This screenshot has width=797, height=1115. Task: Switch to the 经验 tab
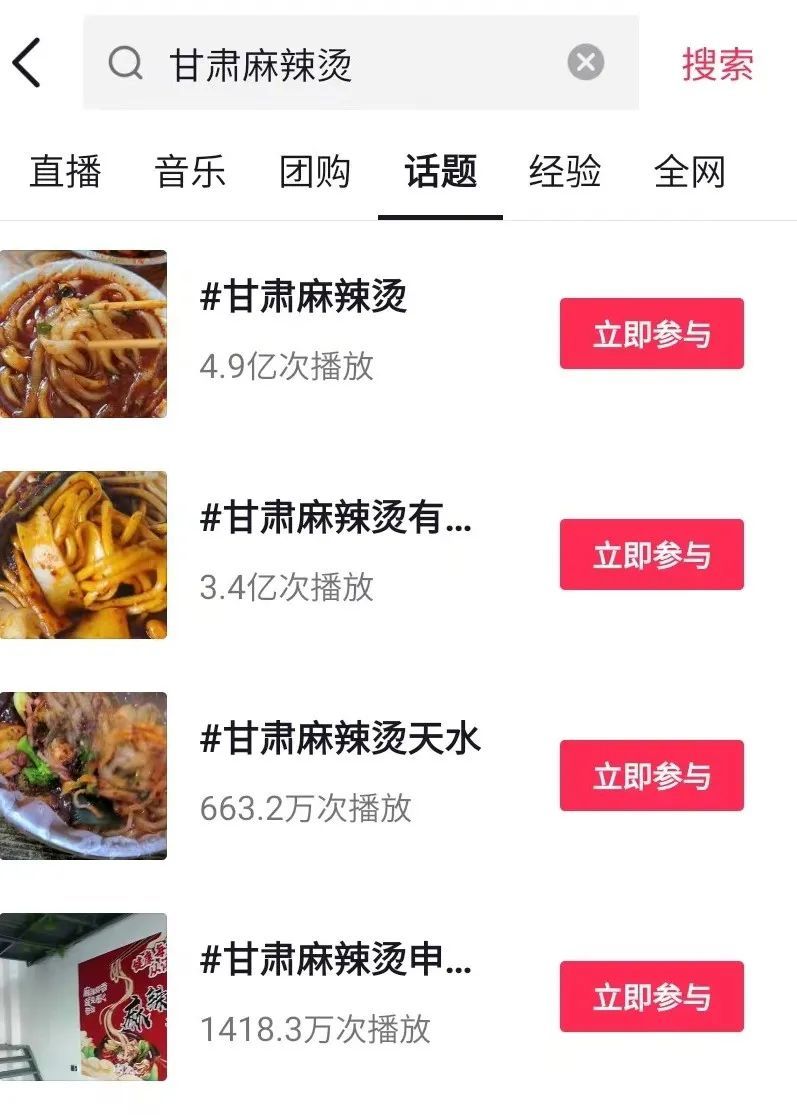565,172
